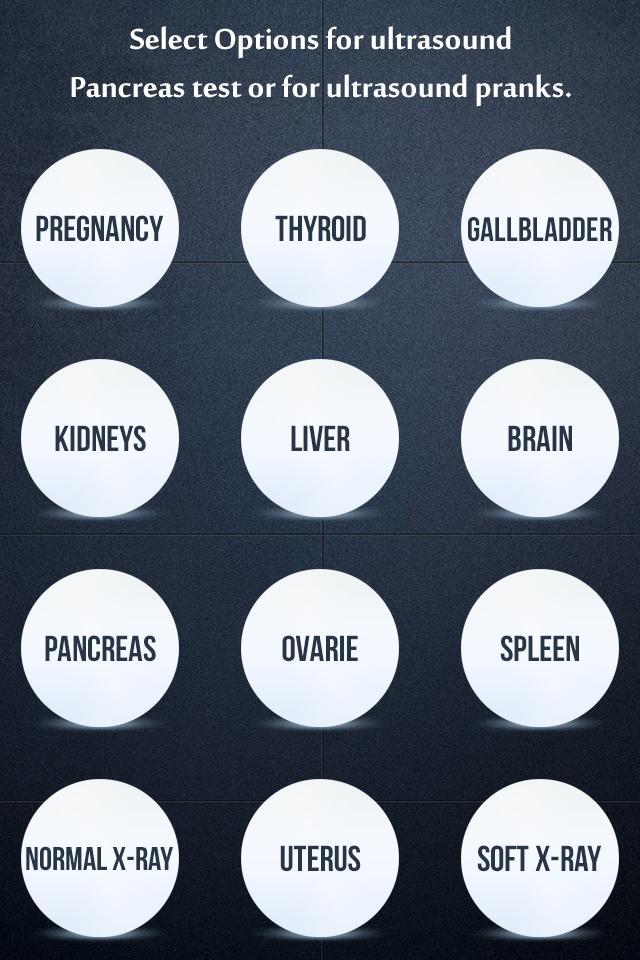Pick the Spleen scan option

coord(539,648)
